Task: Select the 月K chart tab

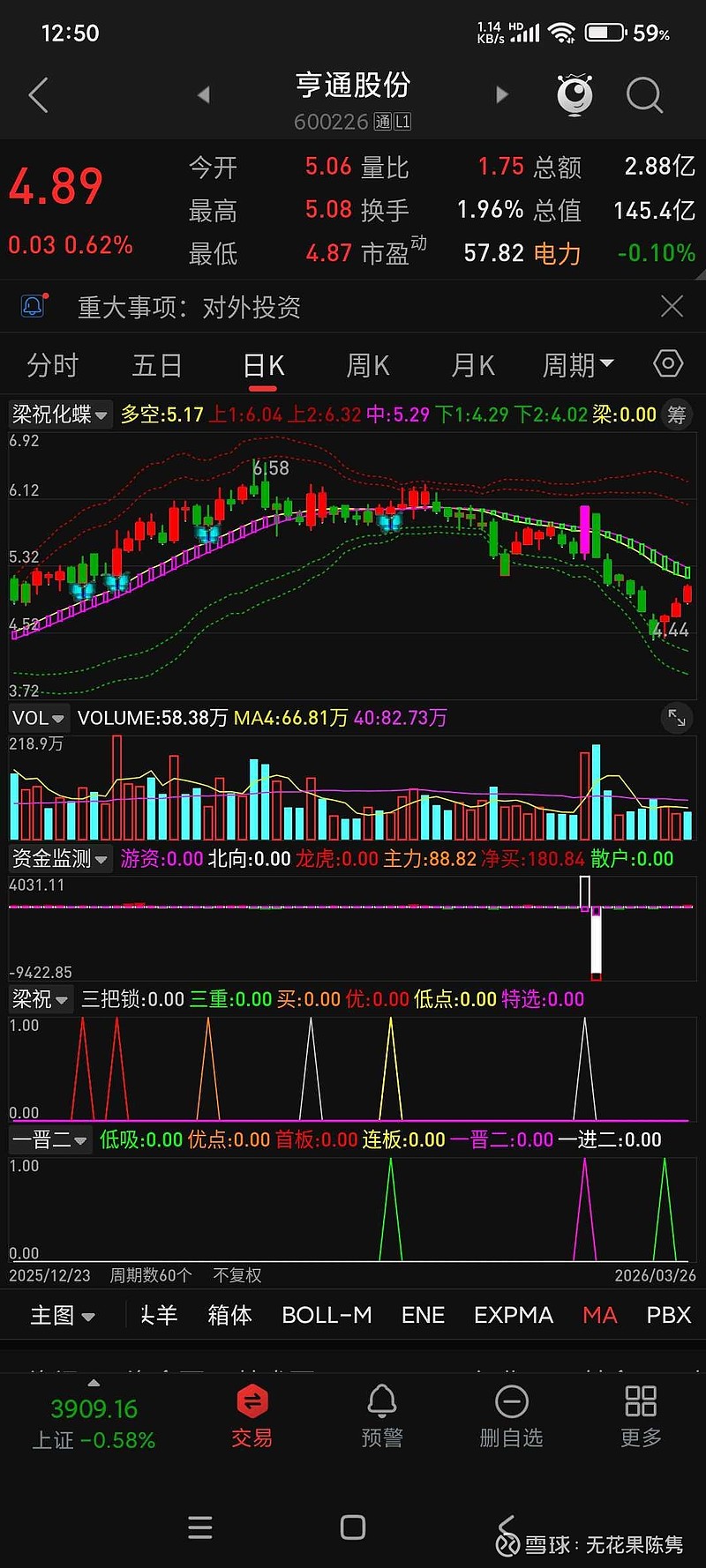Action: (473, 365)
